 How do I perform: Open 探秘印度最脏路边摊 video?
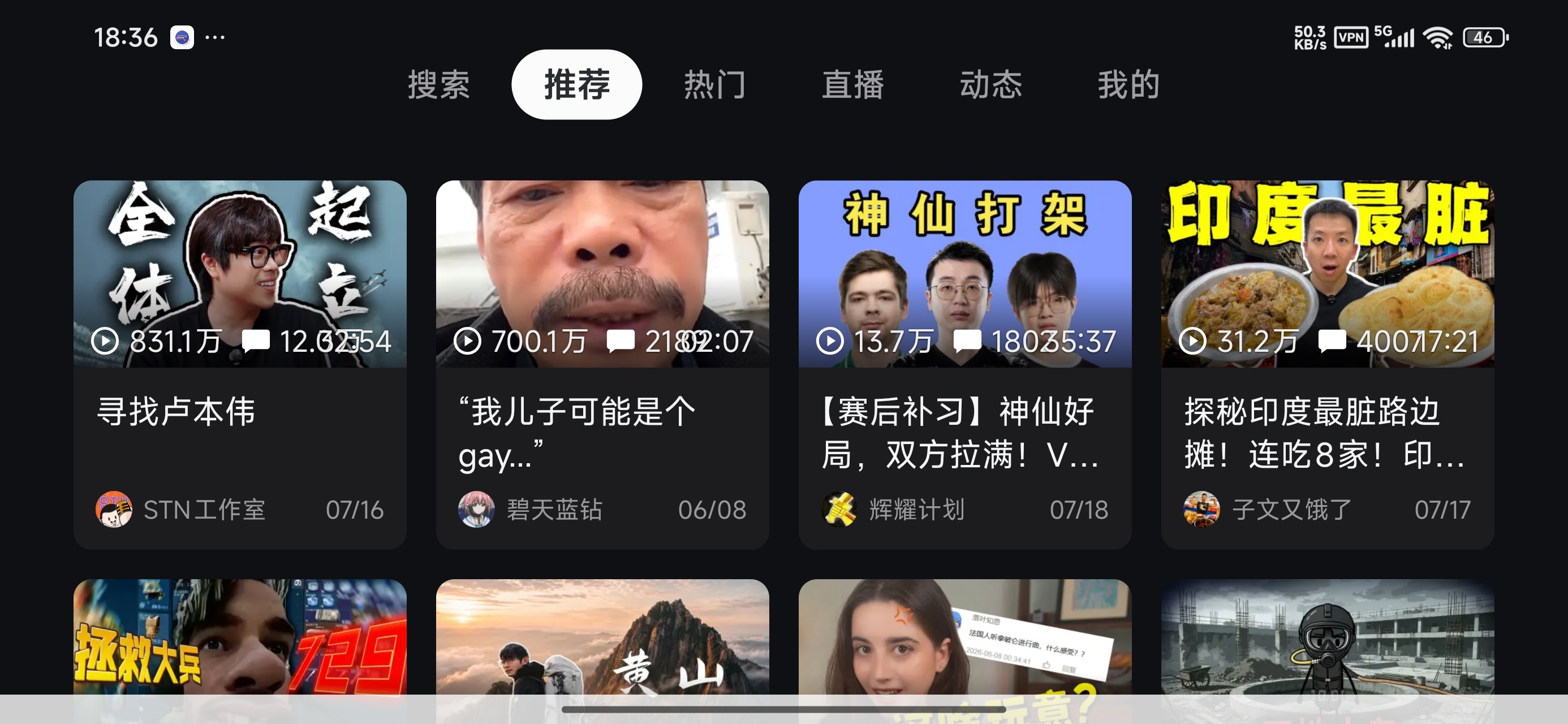tap(1327, 364)
